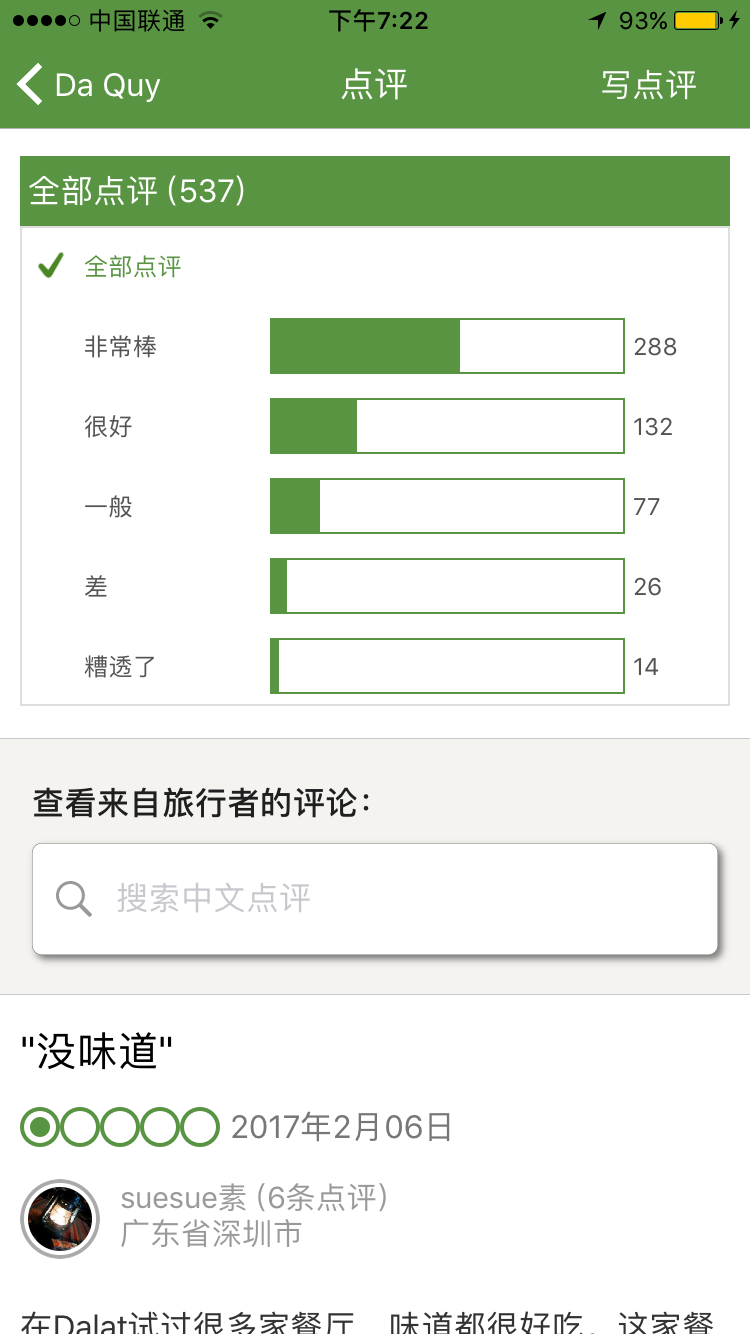Tap 写点评 to write a review
This screenshot has width=750, height=1334.
[x=648, y=85]
